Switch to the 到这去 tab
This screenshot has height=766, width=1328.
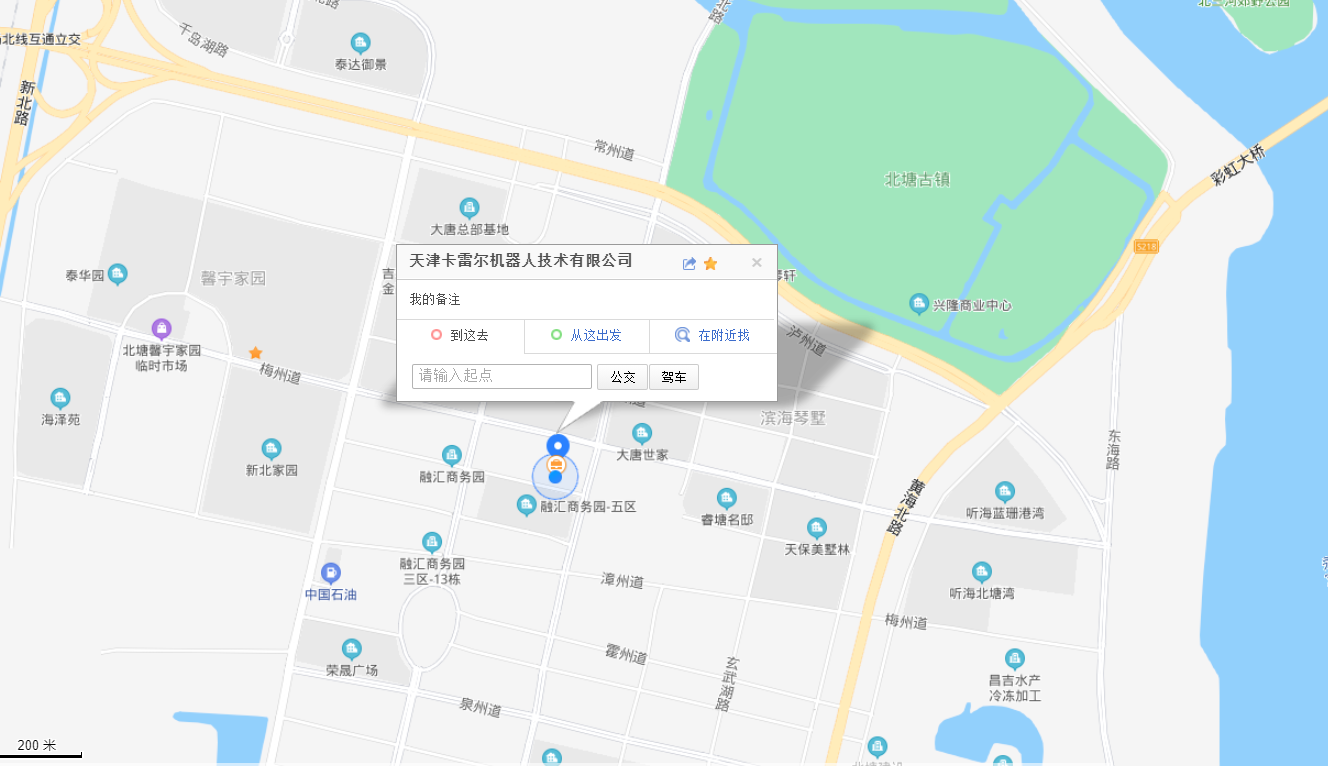coord(460,336)
